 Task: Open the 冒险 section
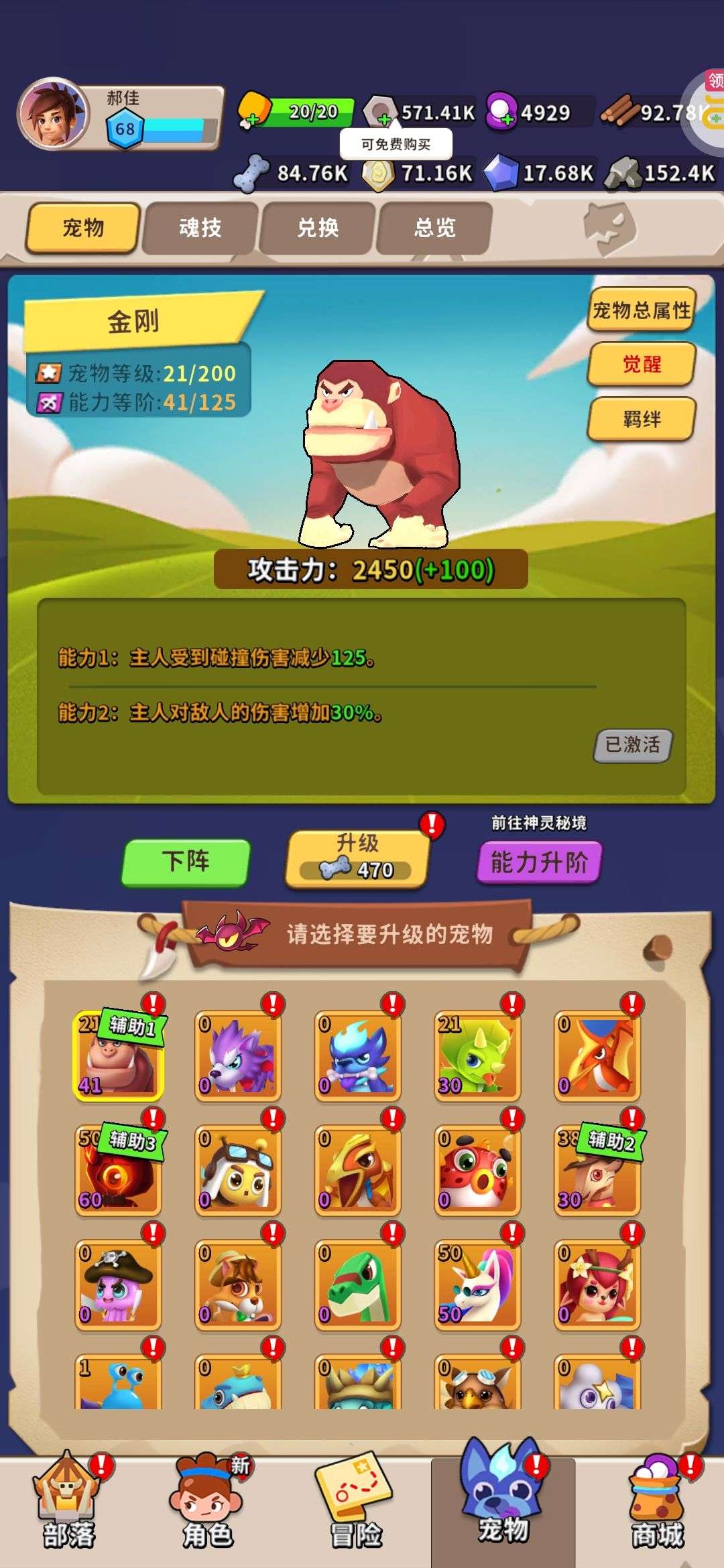point(356,1508)
